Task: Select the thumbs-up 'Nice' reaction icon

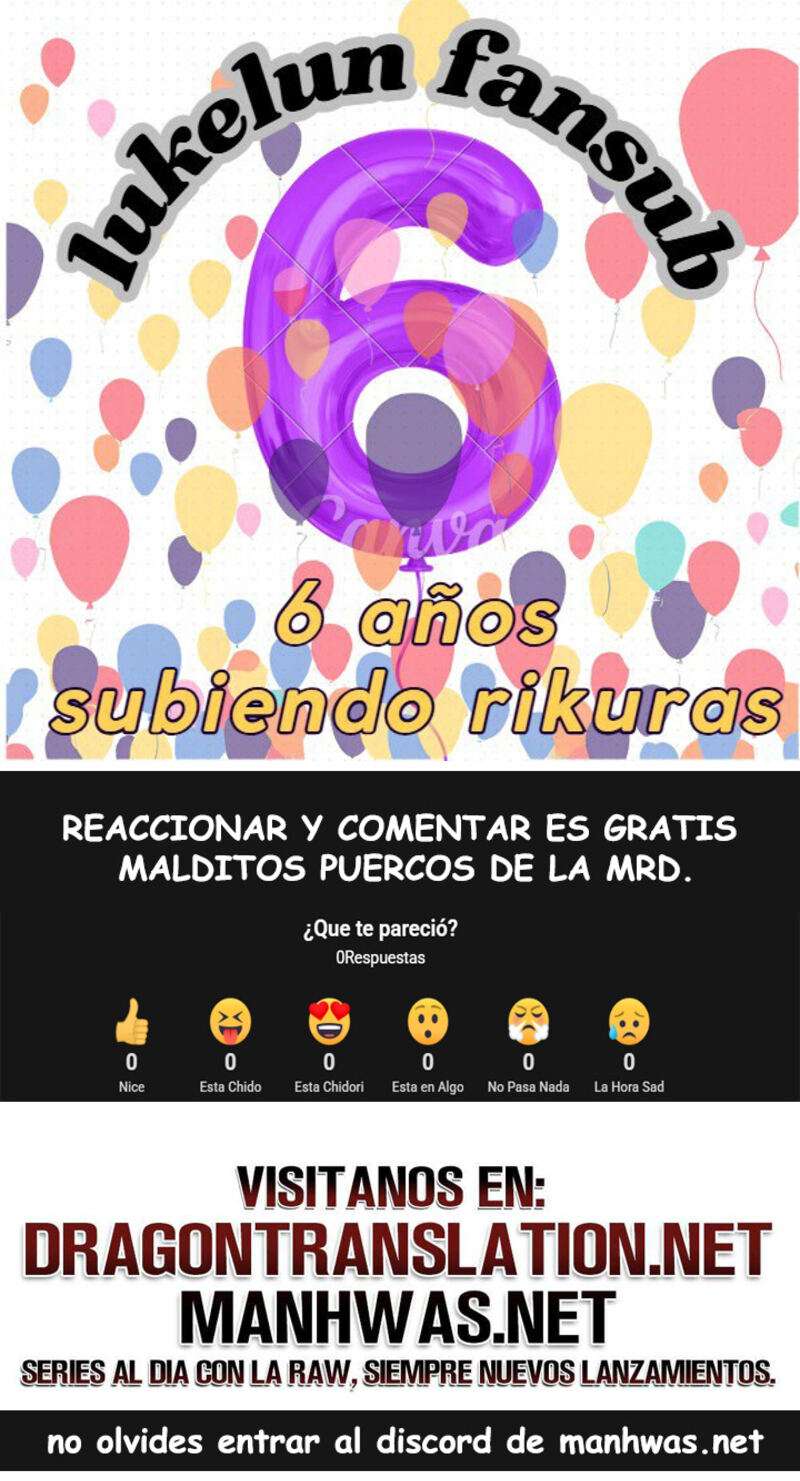Action: pyautogui.click(x=131, y=1023)
